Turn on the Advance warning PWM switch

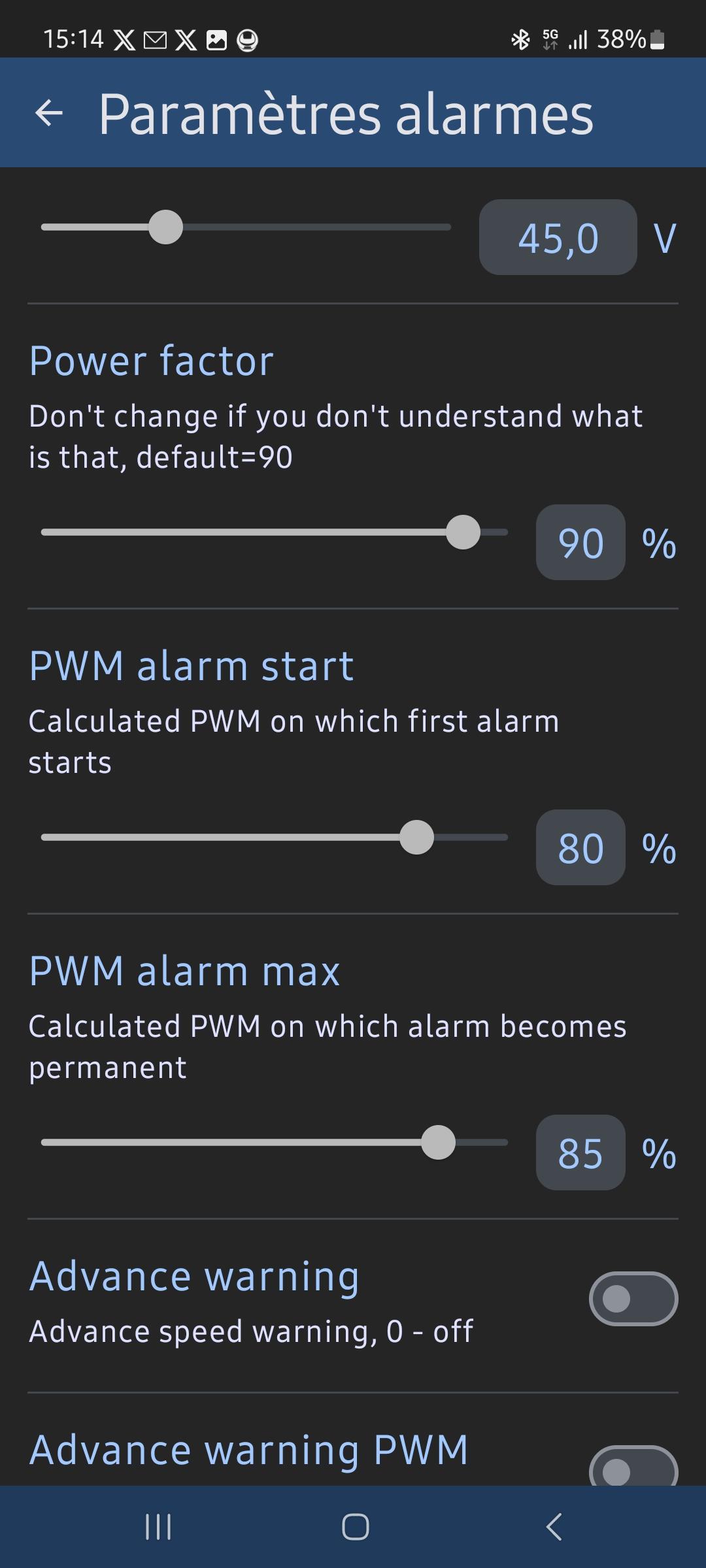pos(633,1467)
